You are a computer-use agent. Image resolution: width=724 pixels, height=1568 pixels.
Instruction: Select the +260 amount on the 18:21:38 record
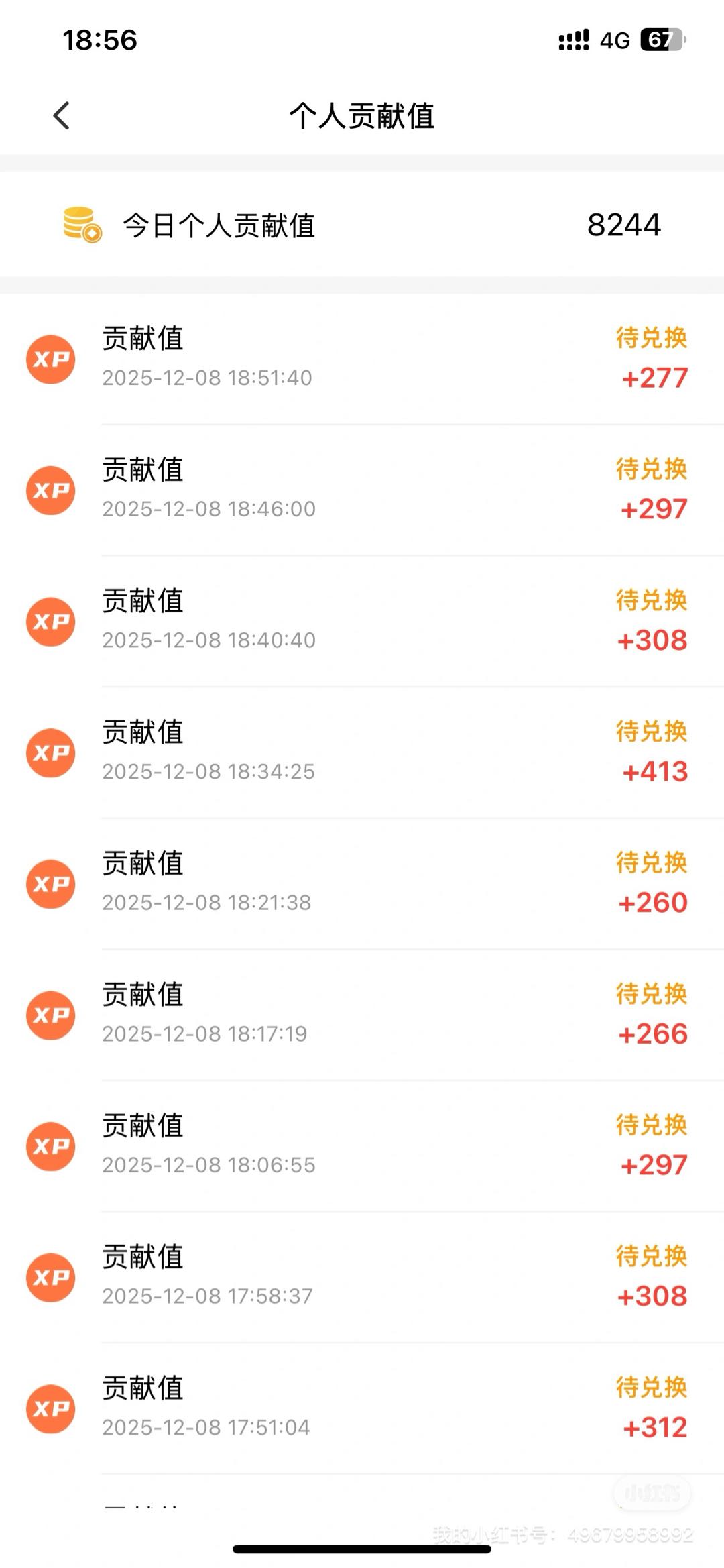[x=653, y=902]
